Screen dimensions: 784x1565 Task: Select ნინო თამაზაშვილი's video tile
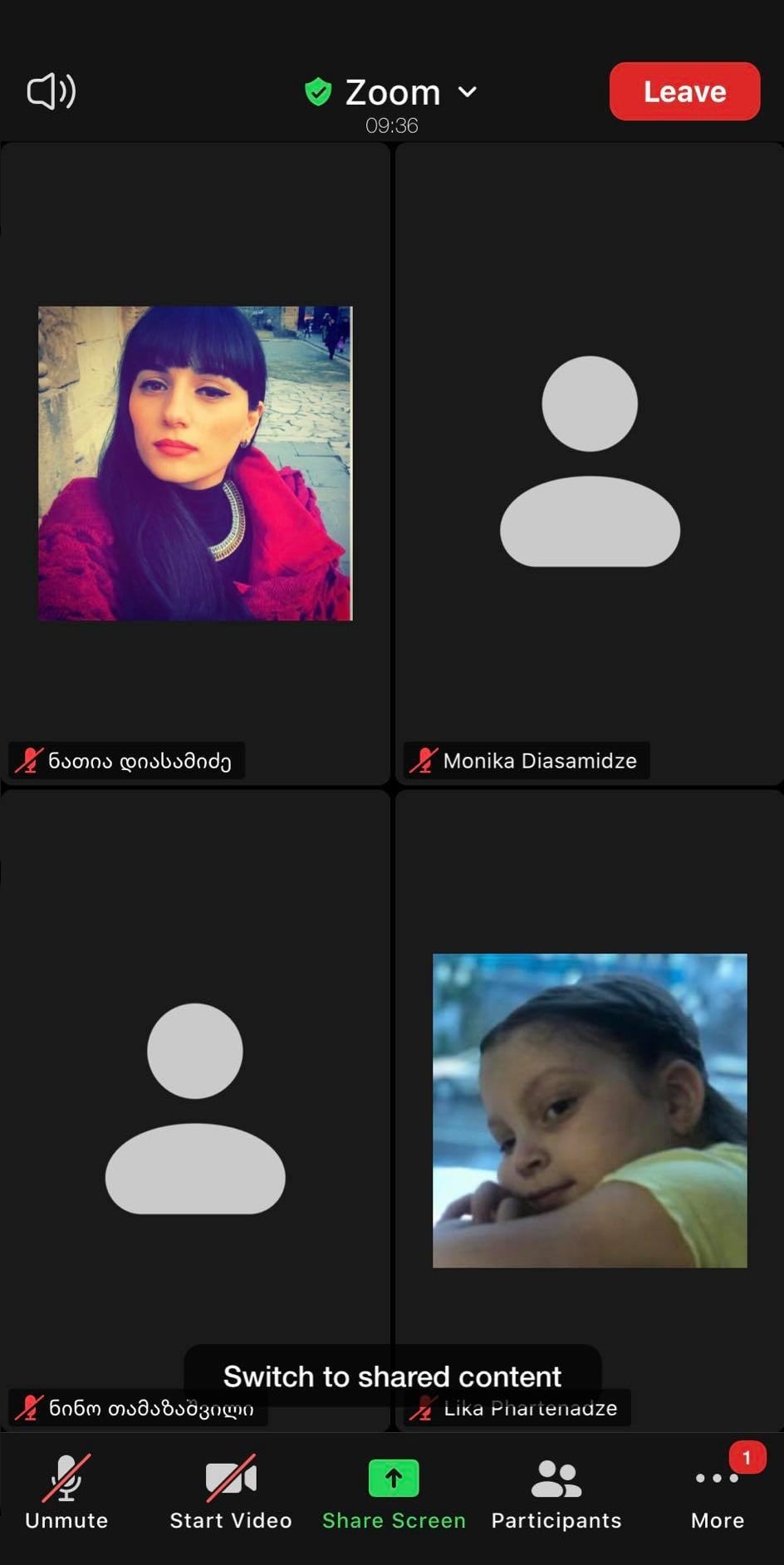pos(195,1110)
